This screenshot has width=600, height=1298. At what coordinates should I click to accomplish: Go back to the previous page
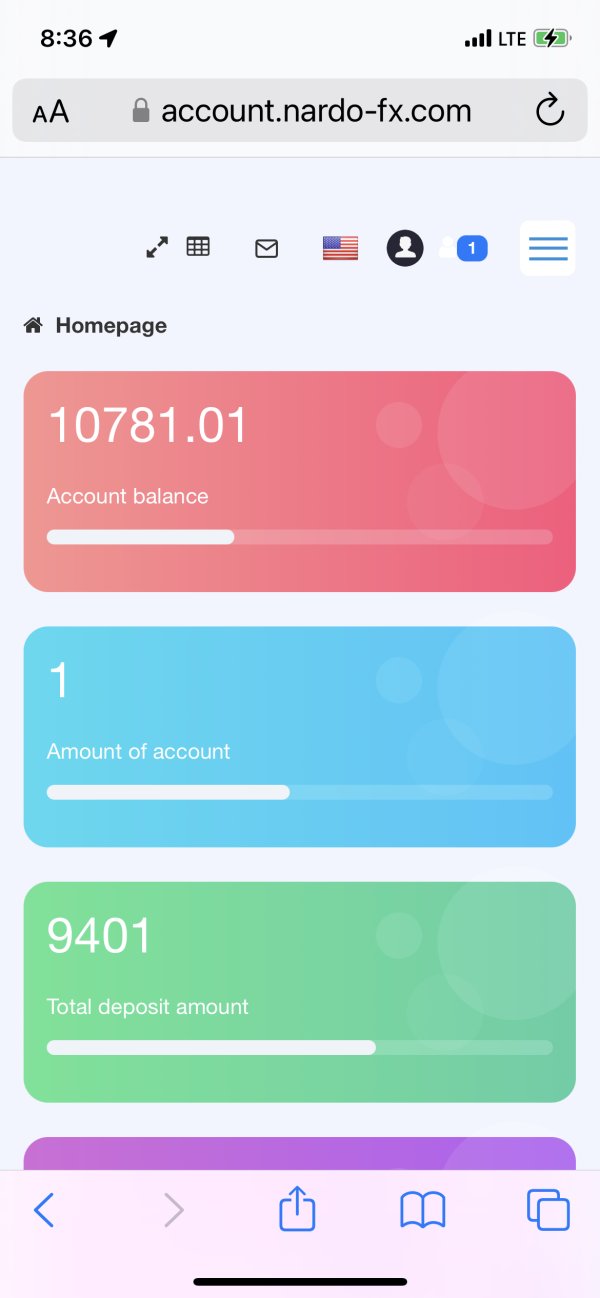click(x=44, y=1211)
